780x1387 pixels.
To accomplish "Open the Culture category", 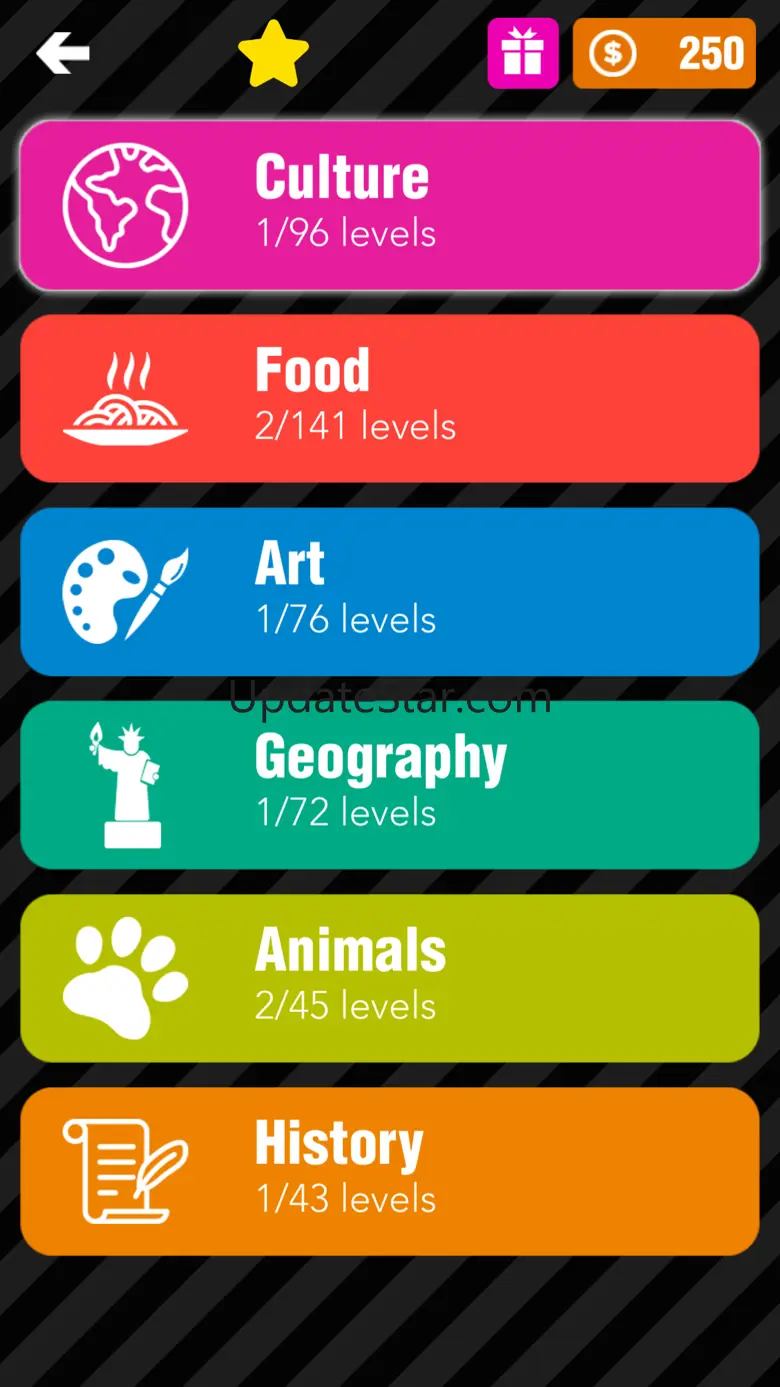I will 390,206.
